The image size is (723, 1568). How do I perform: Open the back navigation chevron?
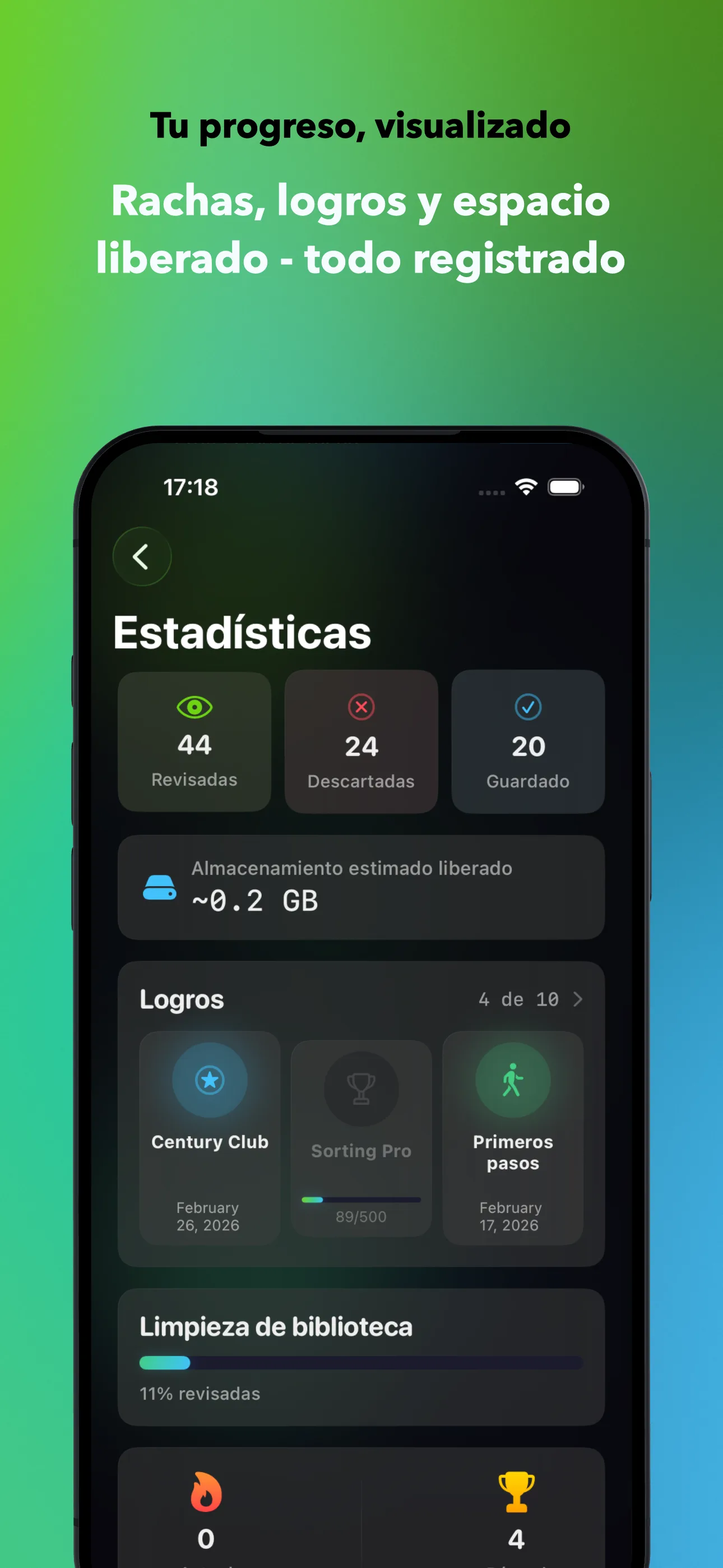pyautogui.click(x=141, y=556)
